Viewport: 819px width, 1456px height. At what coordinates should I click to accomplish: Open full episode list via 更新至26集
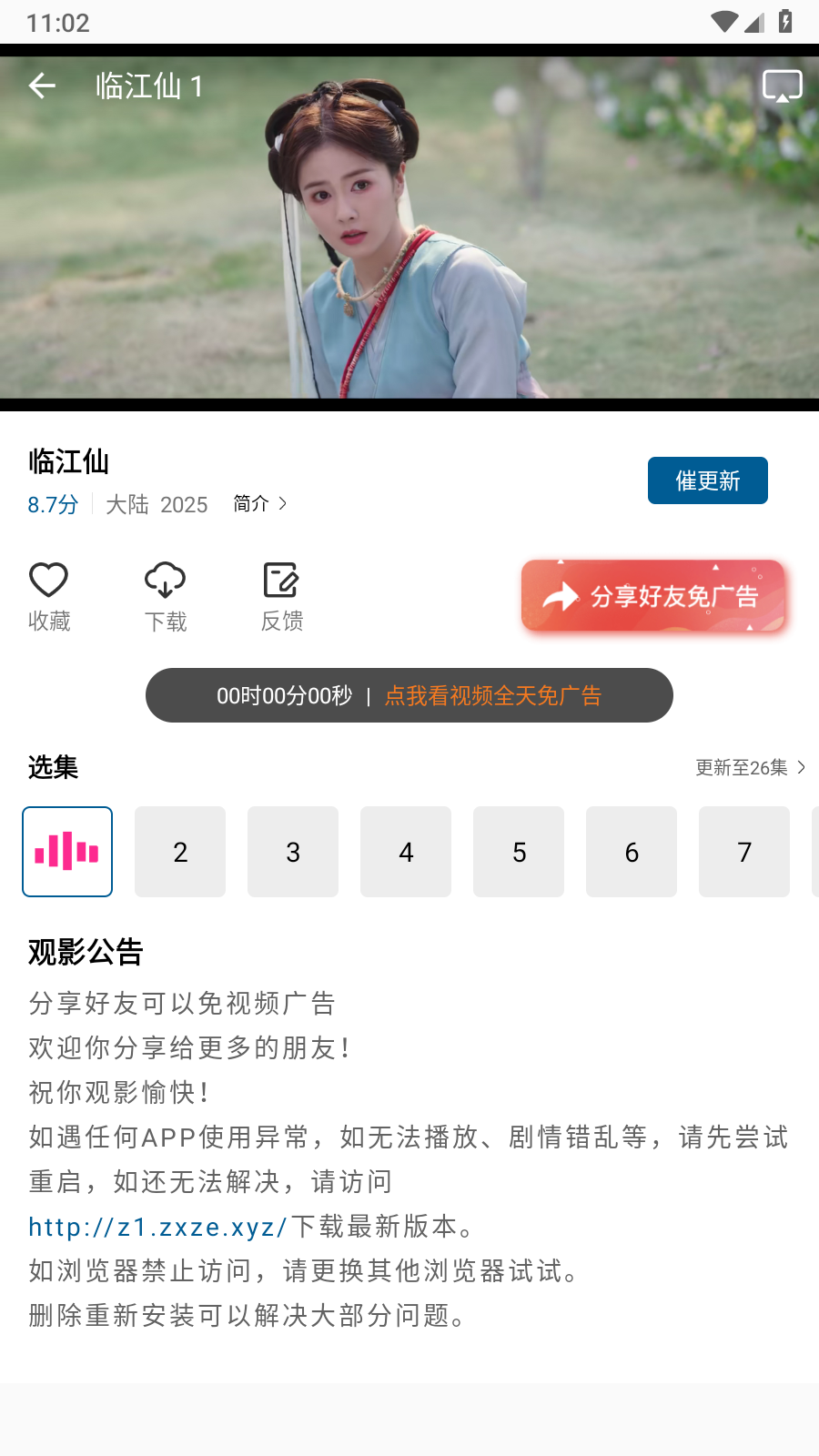tap(743, 767)
